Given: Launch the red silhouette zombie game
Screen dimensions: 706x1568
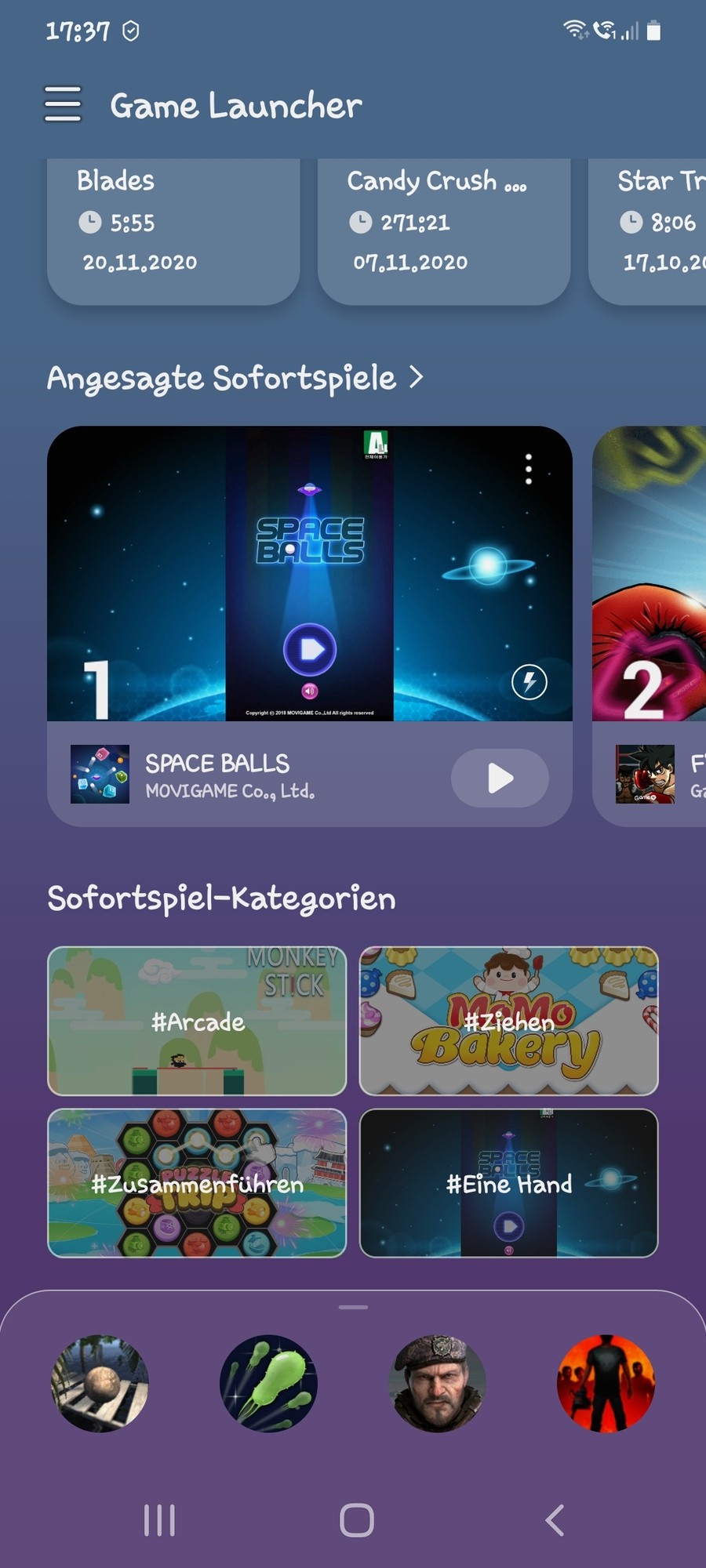Looking at the screenshot, I should click(x=606, y=1384).
